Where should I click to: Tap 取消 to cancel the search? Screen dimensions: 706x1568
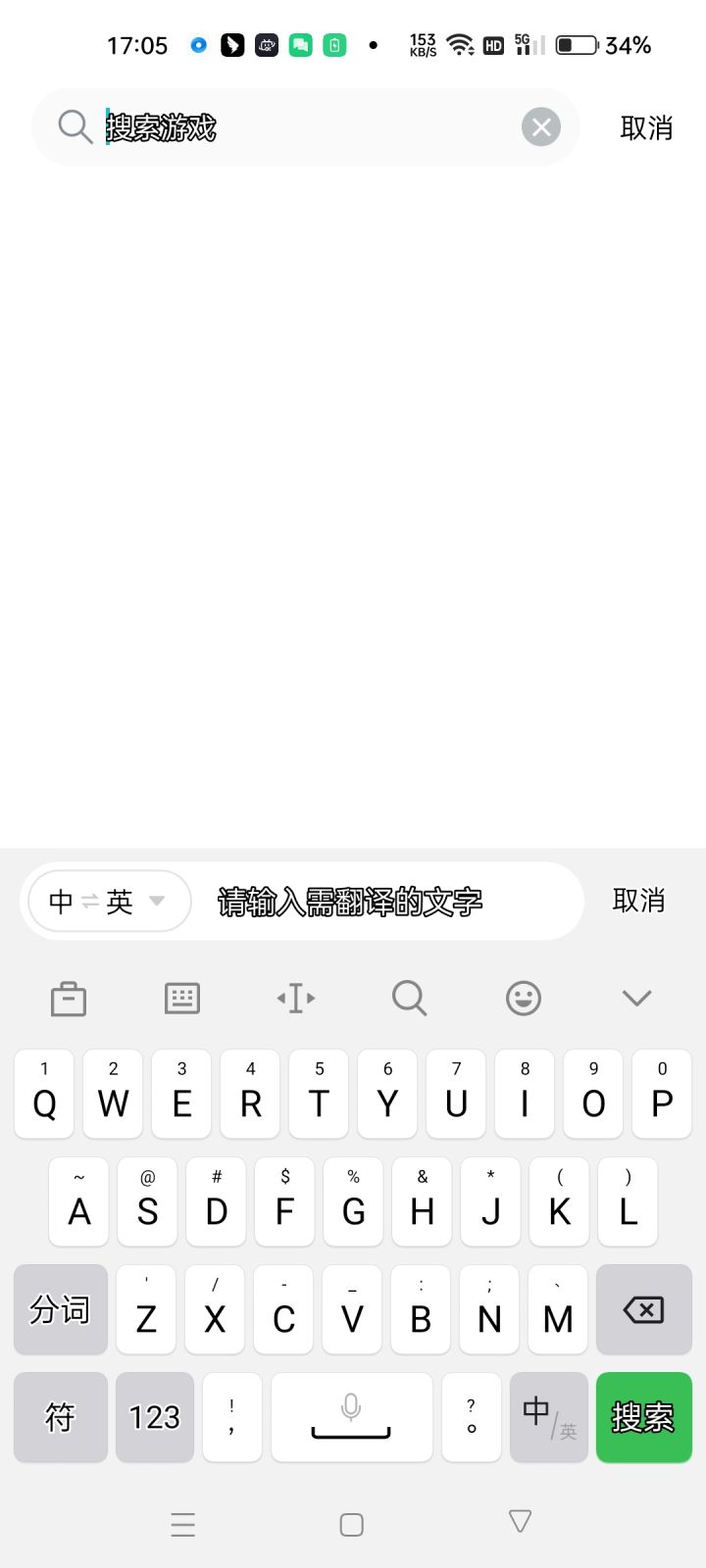[645, 127]
